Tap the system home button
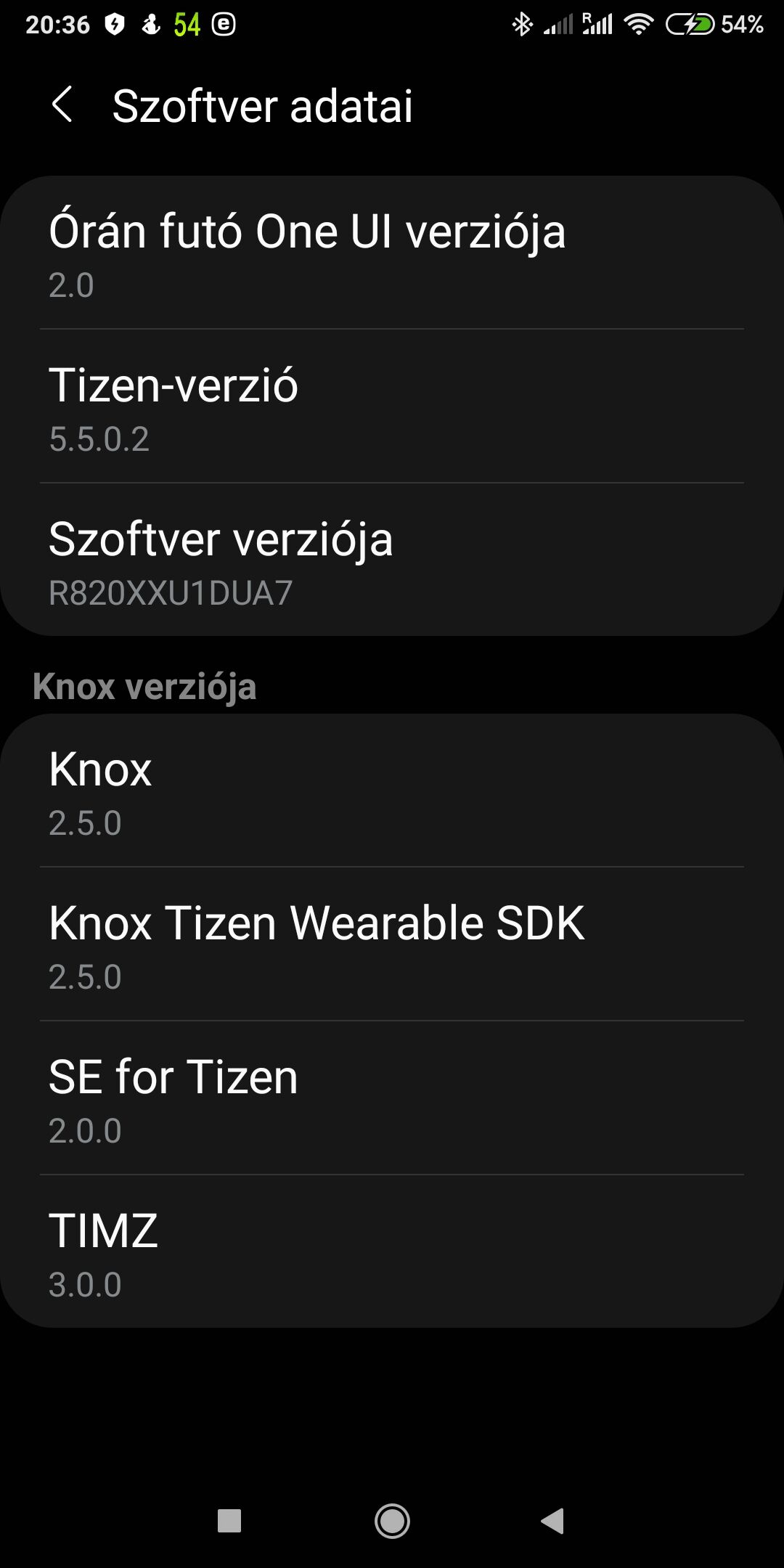784x1568 pixels. pyautogui.click(x=392, y=1521)
